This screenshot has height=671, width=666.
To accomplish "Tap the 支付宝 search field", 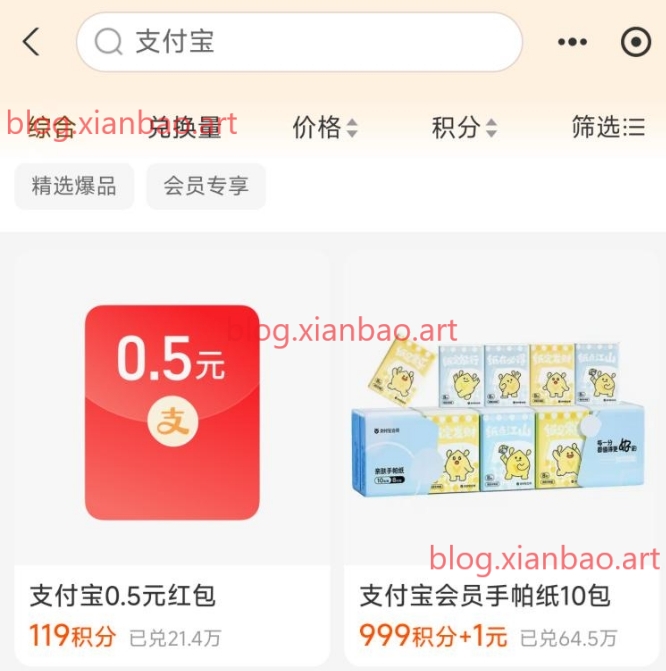I will pos(300,42).
